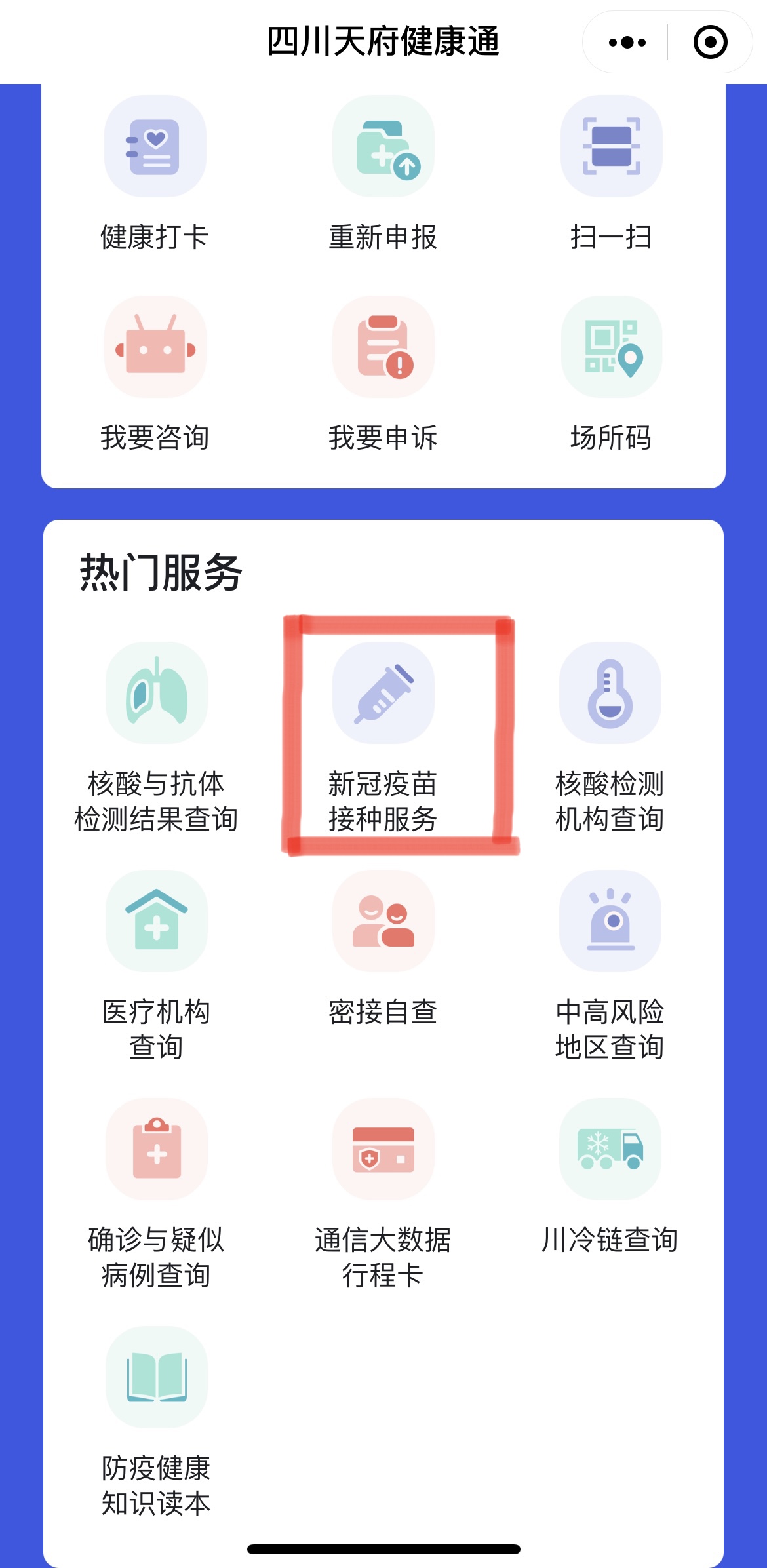767x1568 pixels.
Task: Open 确诊与疑似病例查询
Action: [x=156, y=1194]
